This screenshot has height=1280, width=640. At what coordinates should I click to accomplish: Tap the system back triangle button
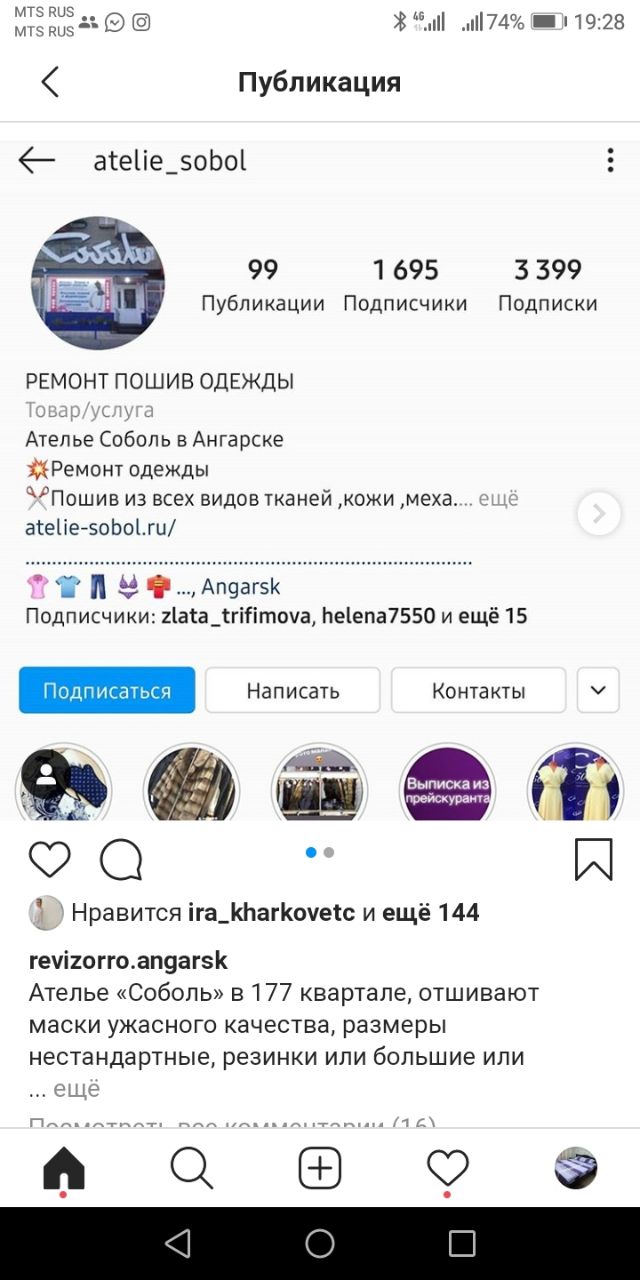178,1243
